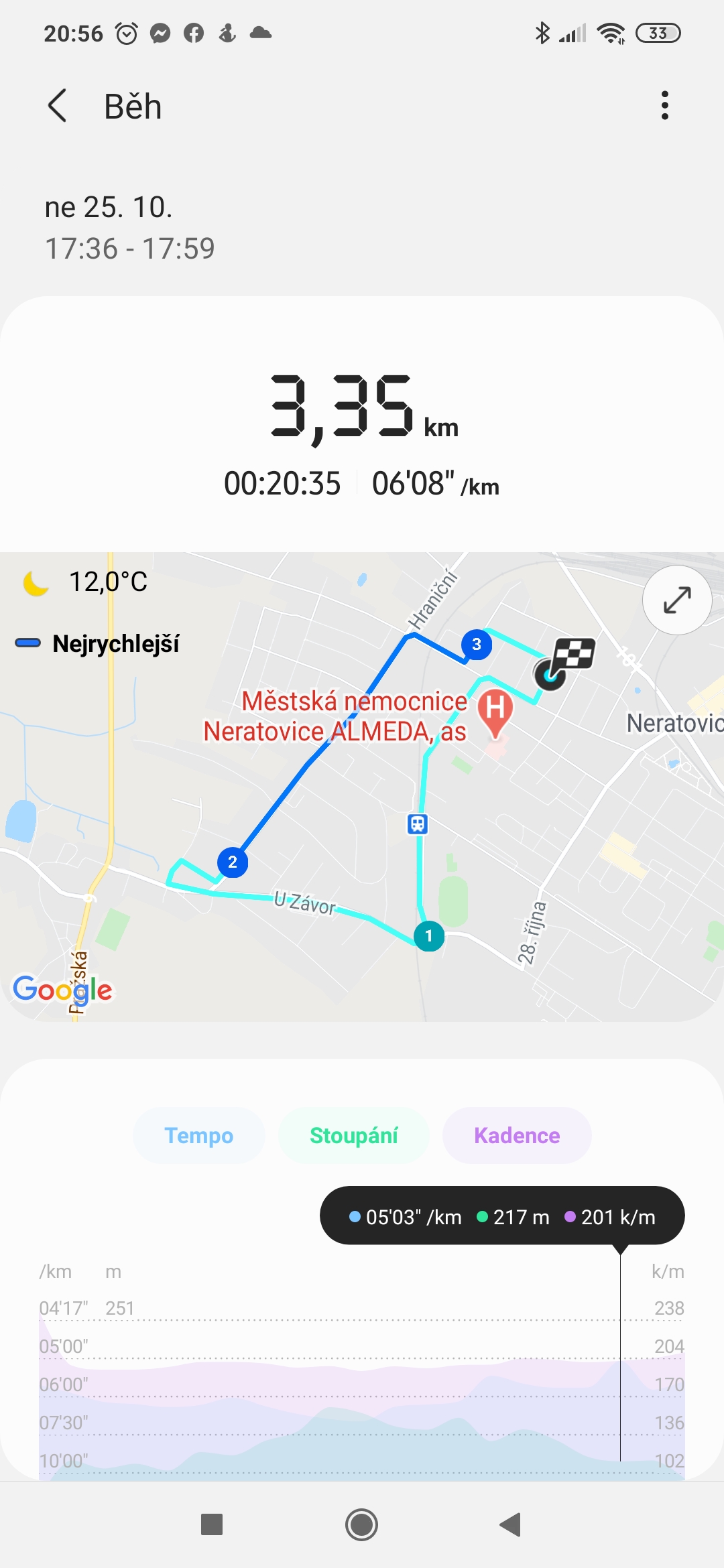Screen dimensions: 724x1568
Task: Toggle the Kadence chart chip
Action: [x=517, y=1136]
